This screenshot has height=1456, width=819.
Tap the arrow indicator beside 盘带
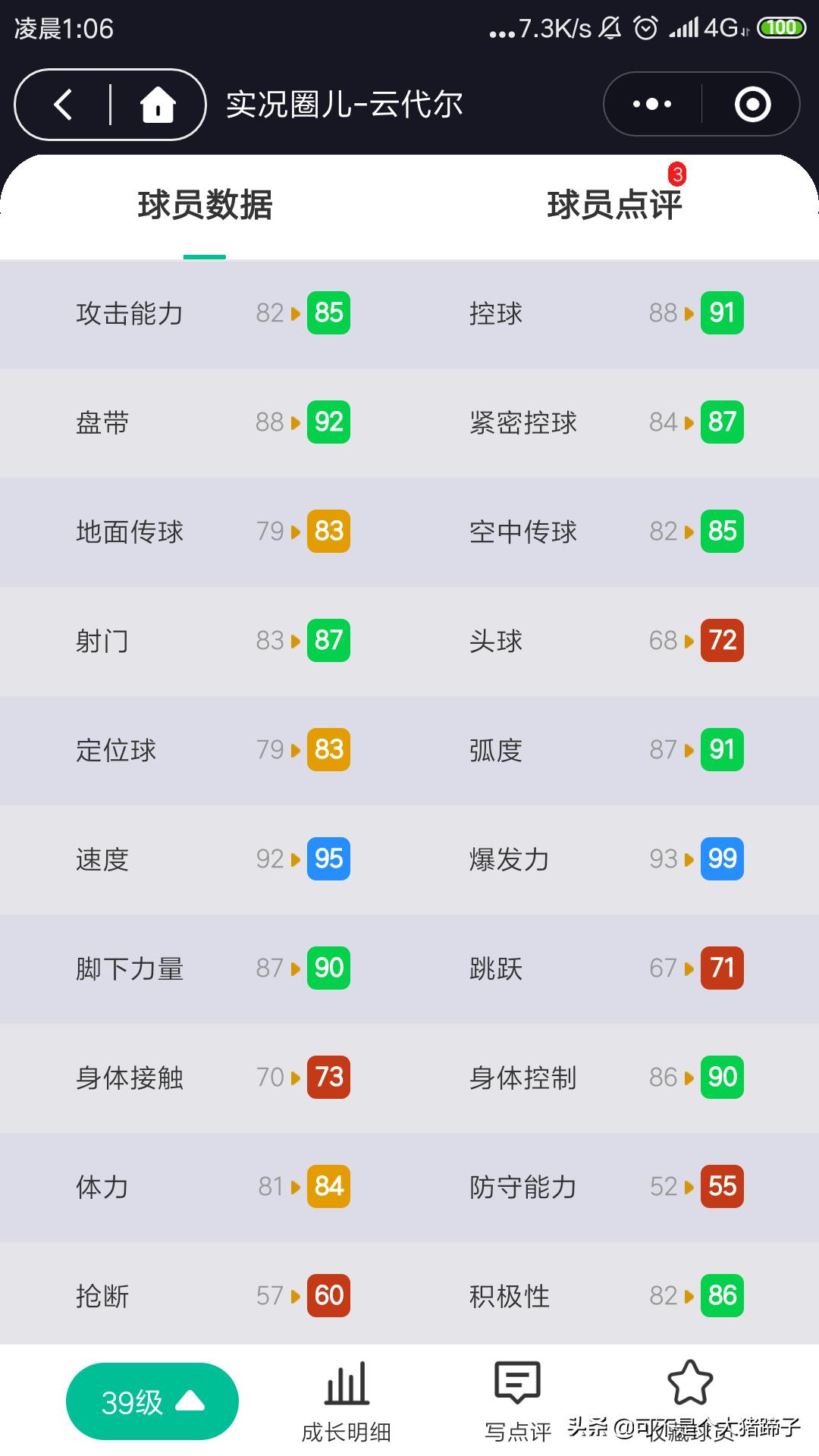pyautogui.click(x=296, y=422)
